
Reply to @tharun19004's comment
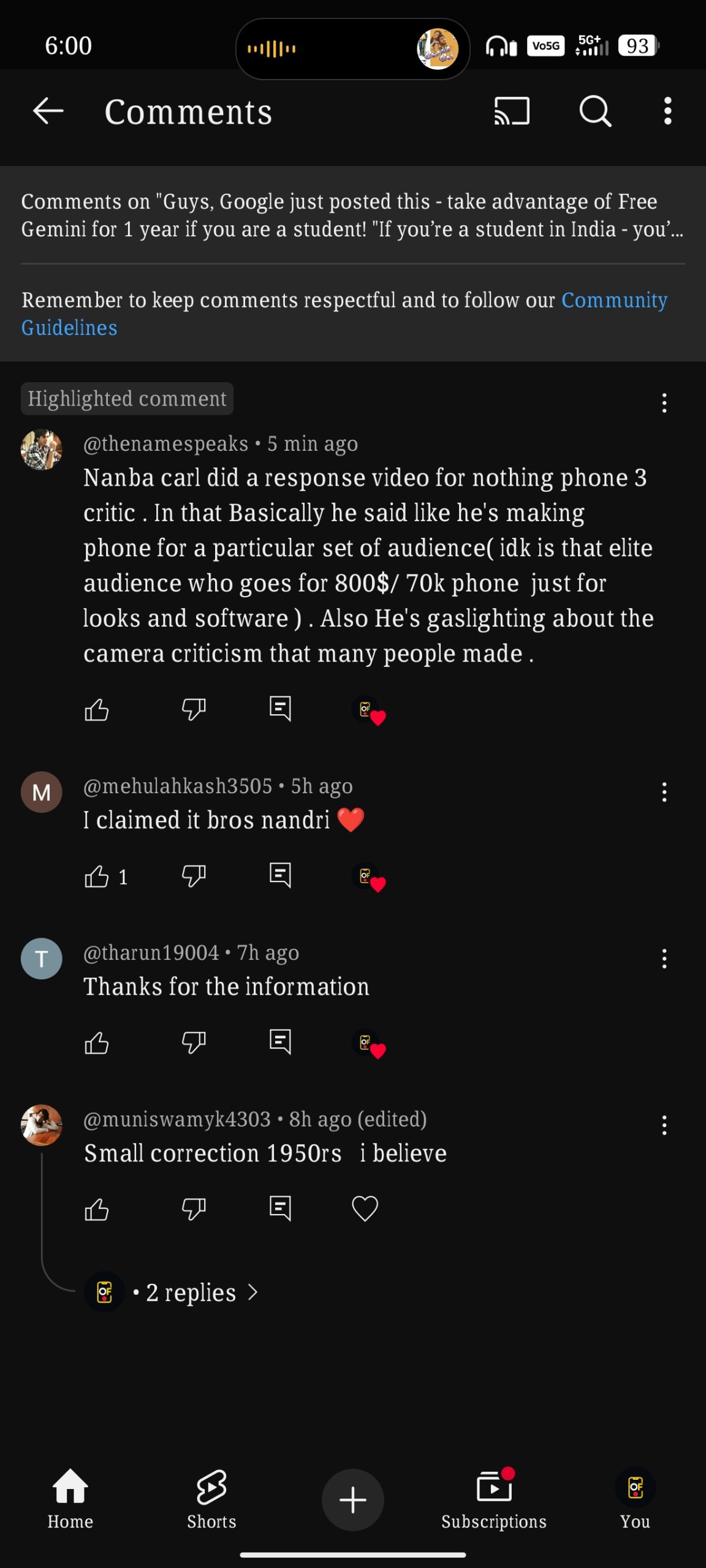[x=280, y=1042]
